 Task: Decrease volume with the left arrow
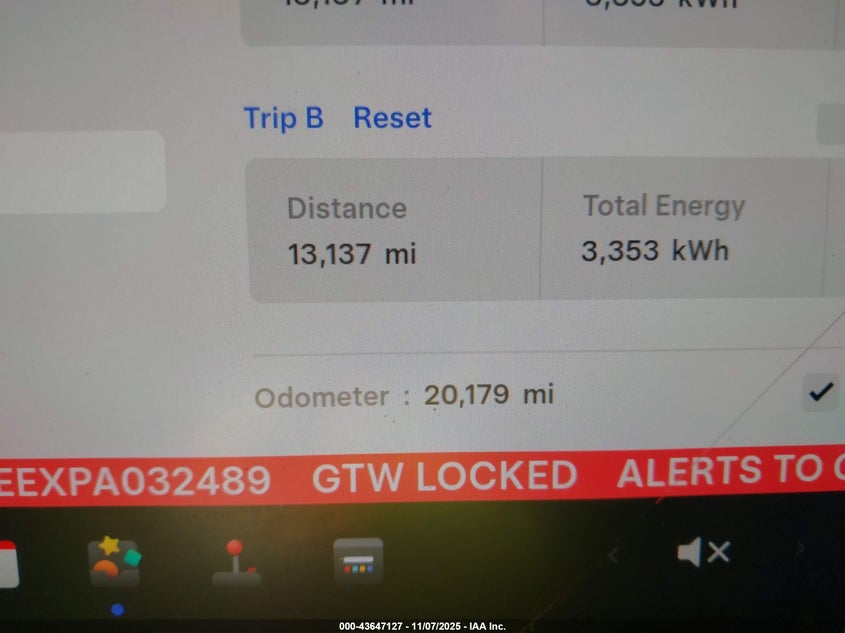[614, 551]
